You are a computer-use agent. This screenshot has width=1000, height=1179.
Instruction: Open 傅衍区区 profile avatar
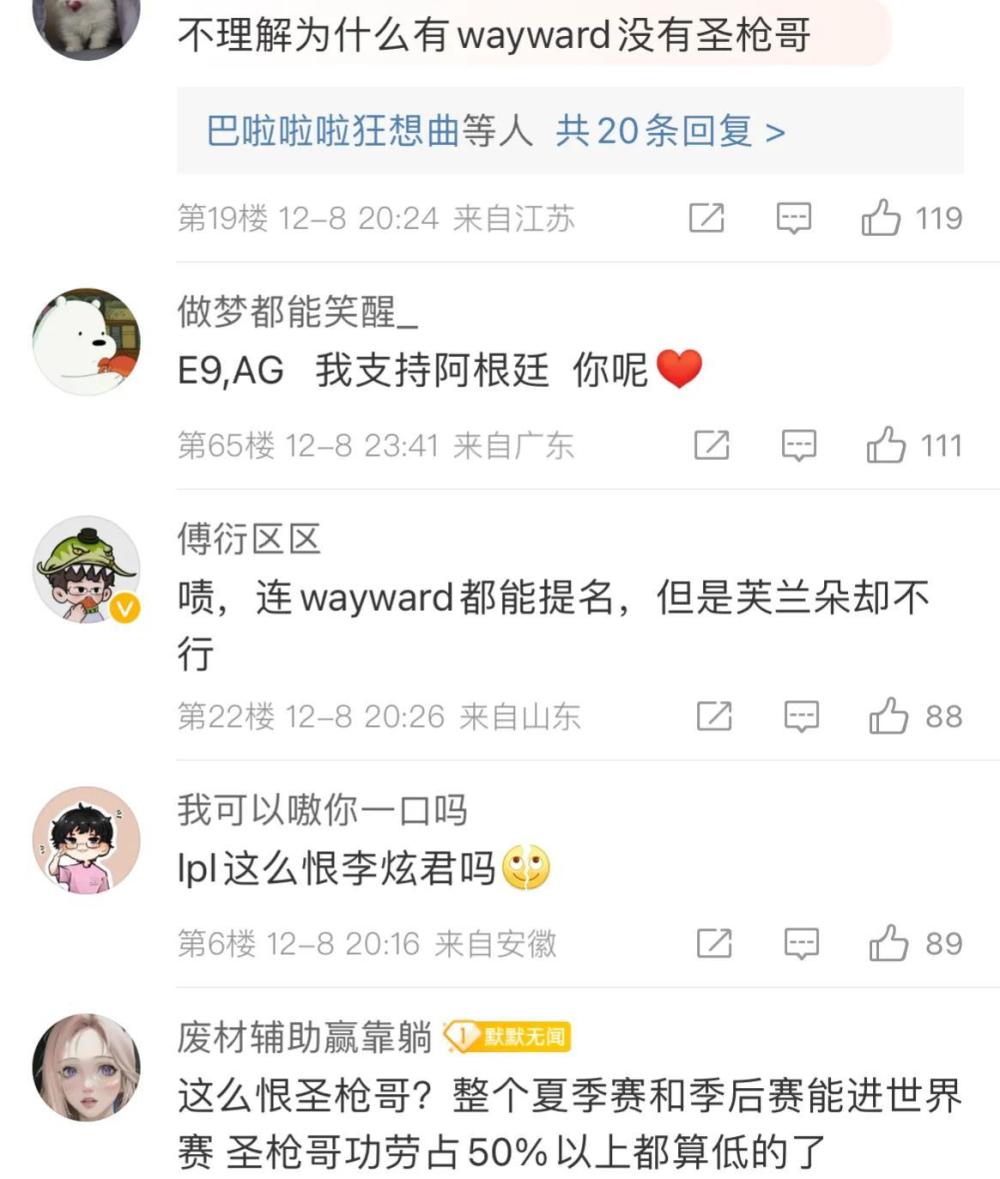click(86, 570)
